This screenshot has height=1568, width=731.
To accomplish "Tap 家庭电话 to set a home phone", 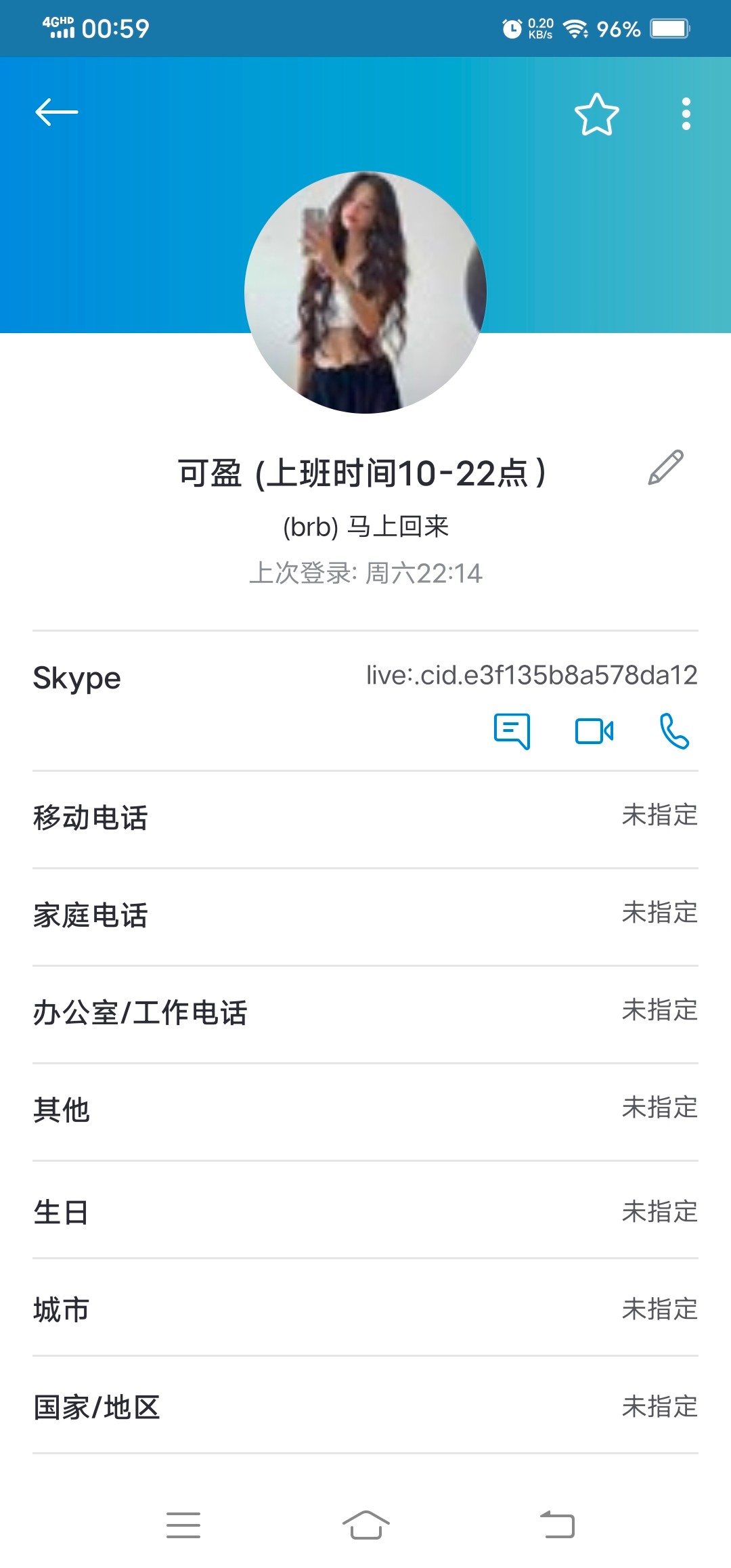I will (365, 914).
